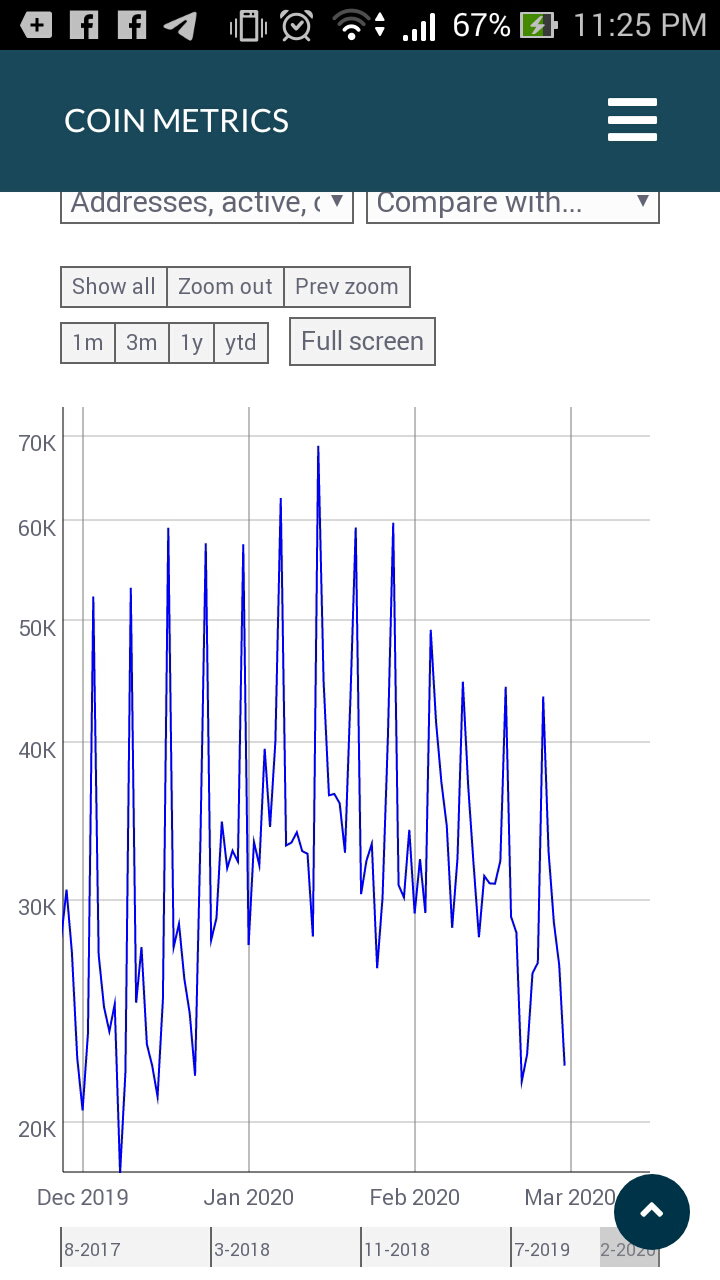Select the 3m time range
Image resolution: width=720 pixels, height=1280 pixels.
142,343
